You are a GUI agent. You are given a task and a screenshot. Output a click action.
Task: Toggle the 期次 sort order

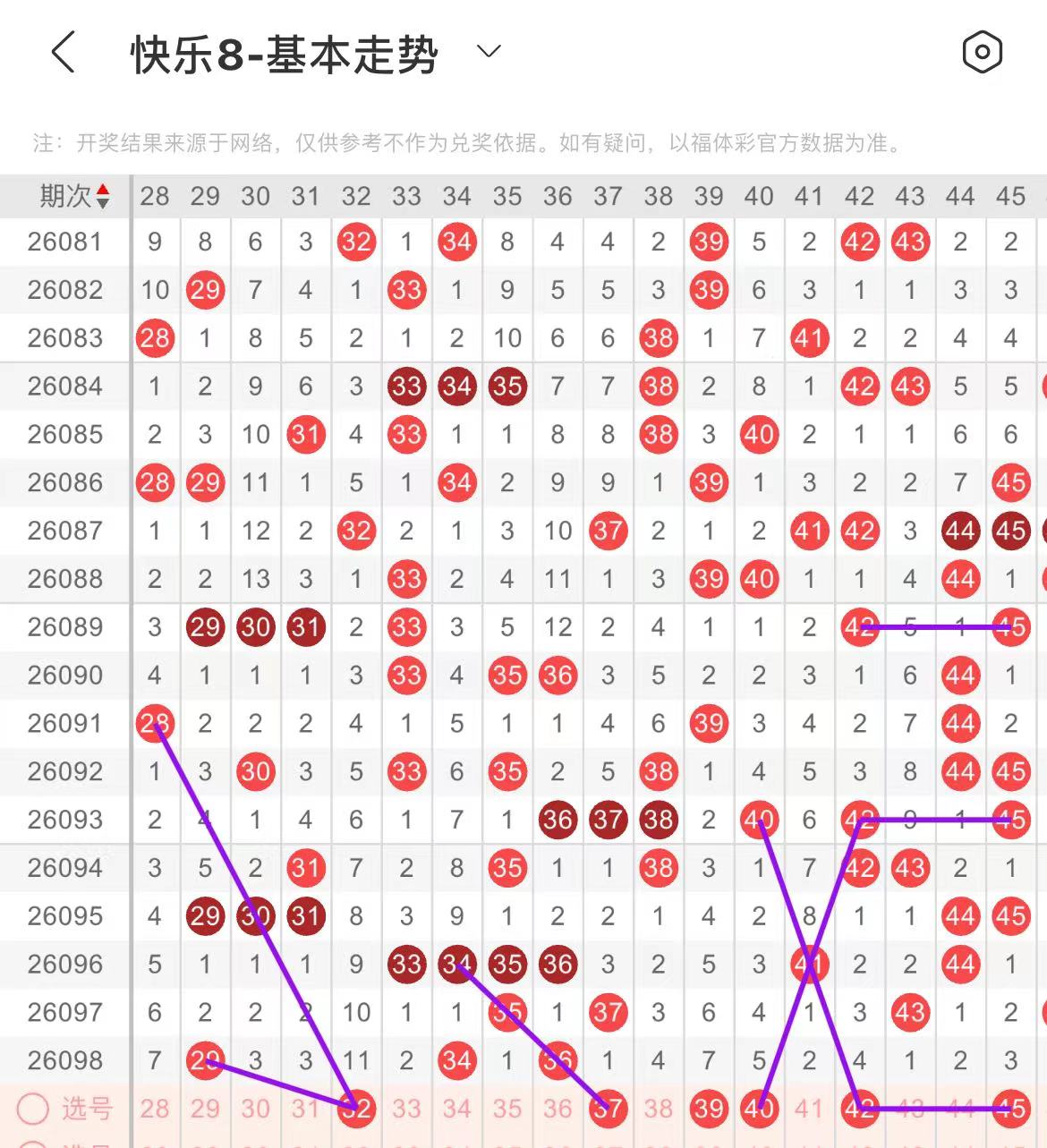coord(102,196)
